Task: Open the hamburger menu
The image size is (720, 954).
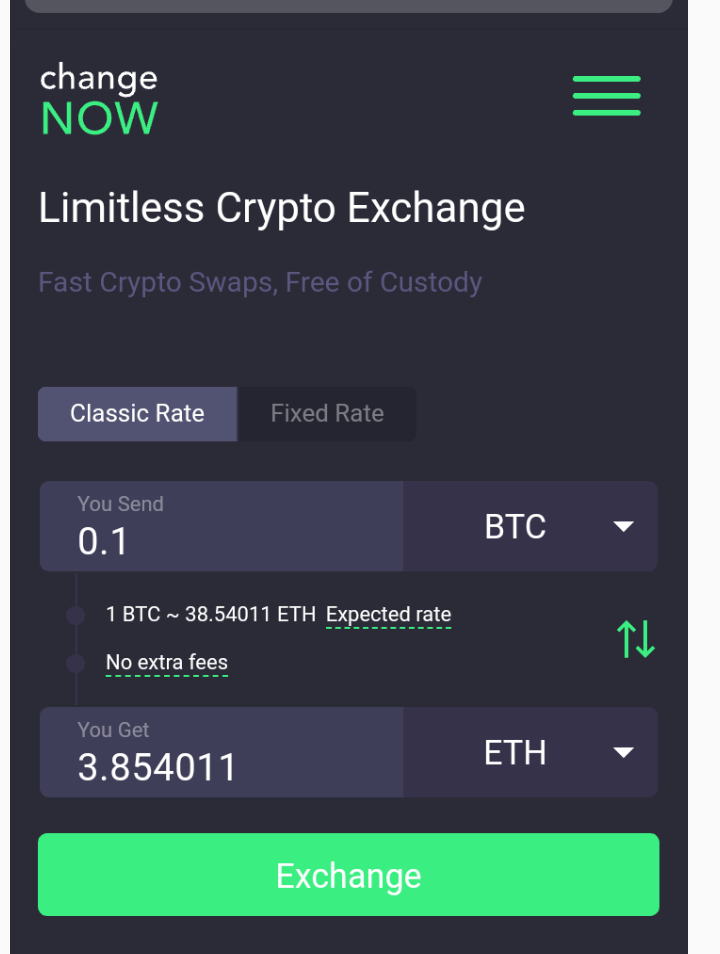Action: pyautogui.click(x=606, y=96)
